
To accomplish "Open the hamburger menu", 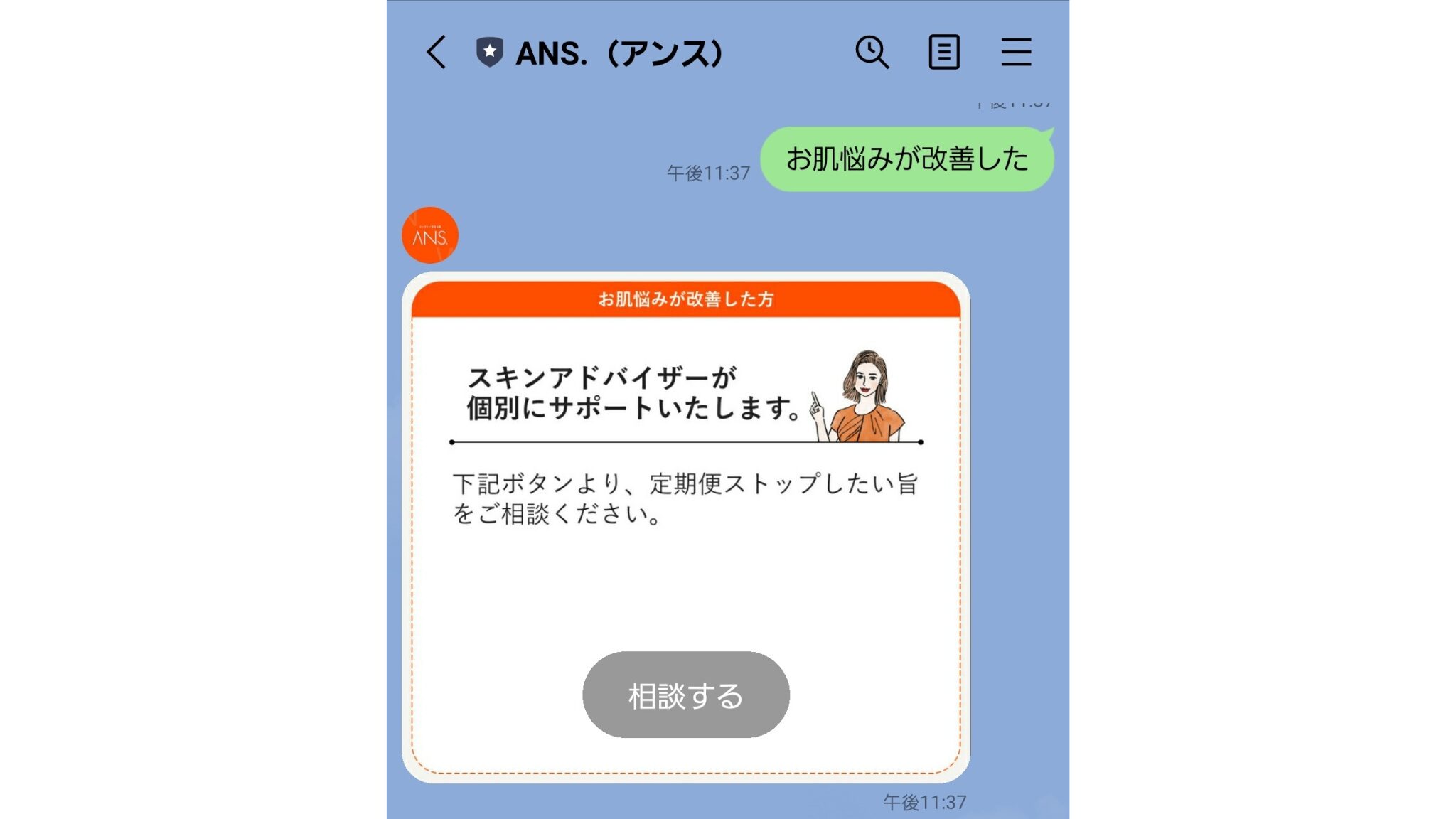I will [x=1016, y=53].
